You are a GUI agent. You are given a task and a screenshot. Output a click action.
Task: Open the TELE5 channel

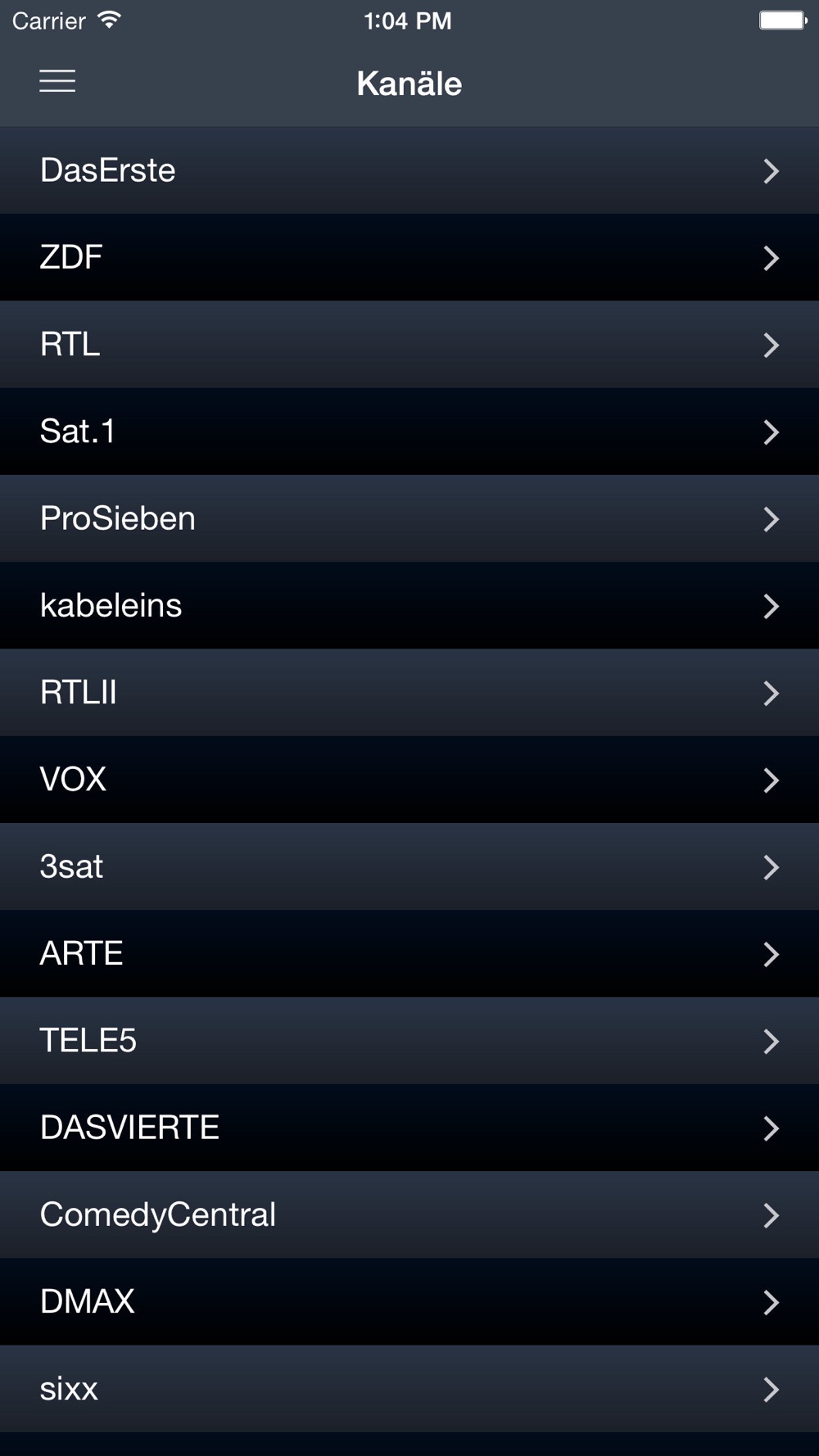click(409, 1041)
